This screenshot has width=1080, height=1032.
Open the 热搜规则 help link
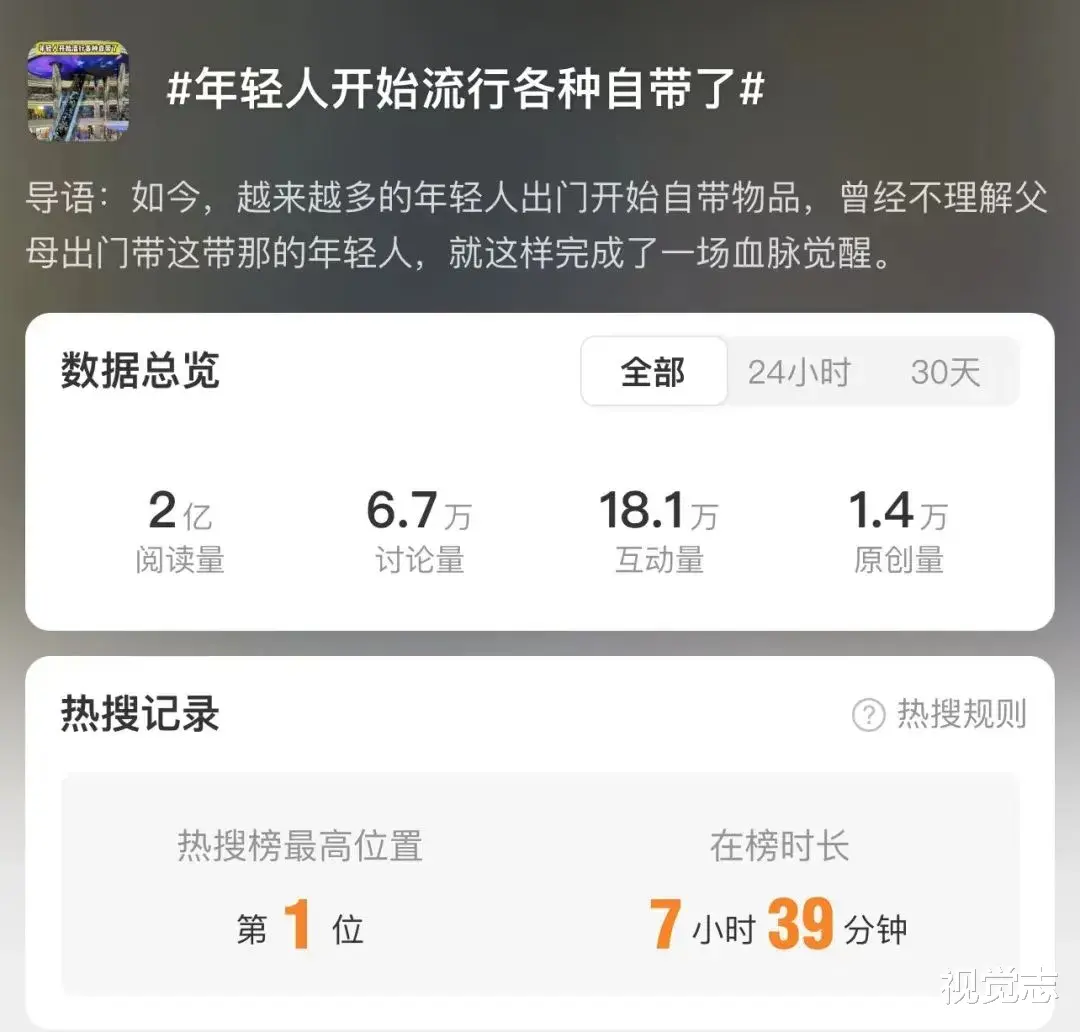point(939,714)
